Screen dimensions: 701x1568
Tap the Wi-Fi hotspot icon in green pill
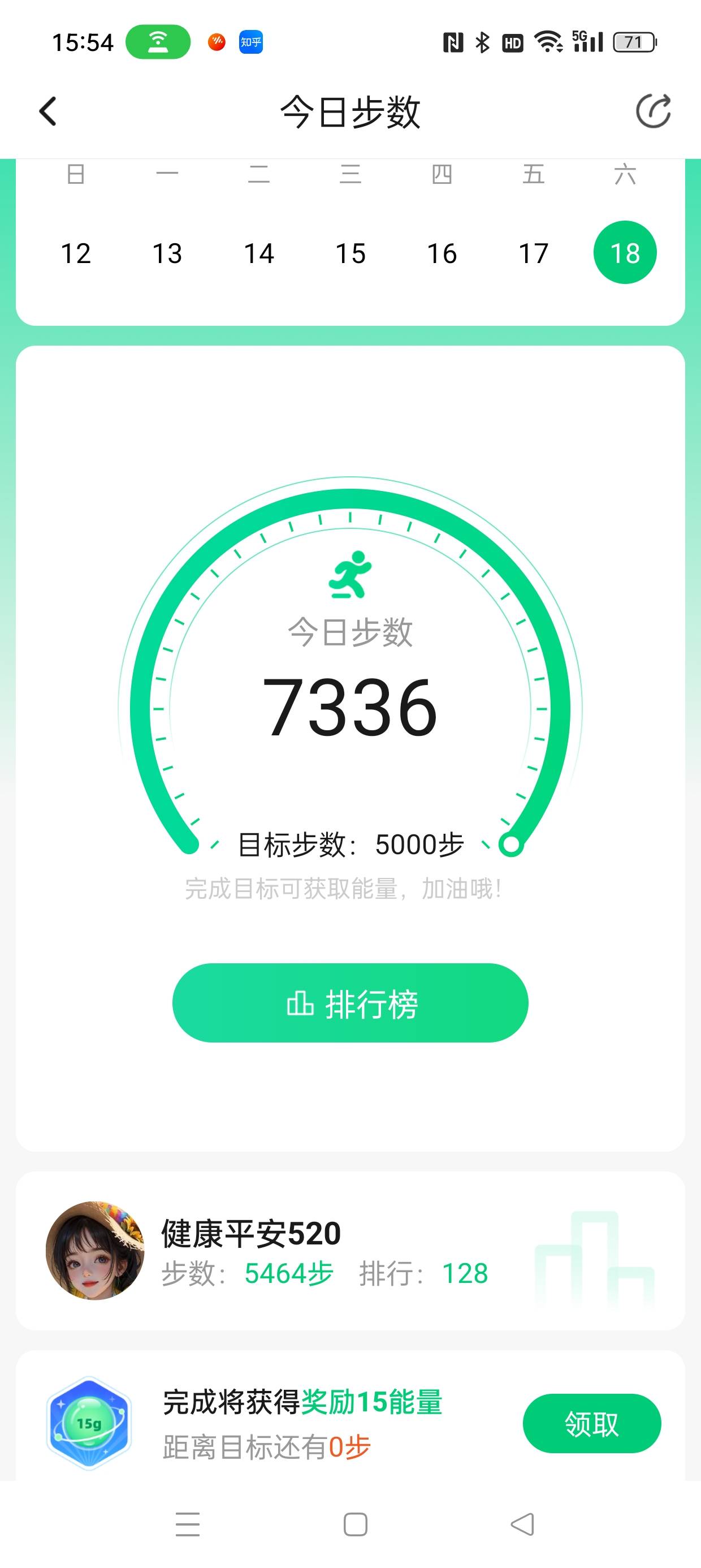click(160, 42)
